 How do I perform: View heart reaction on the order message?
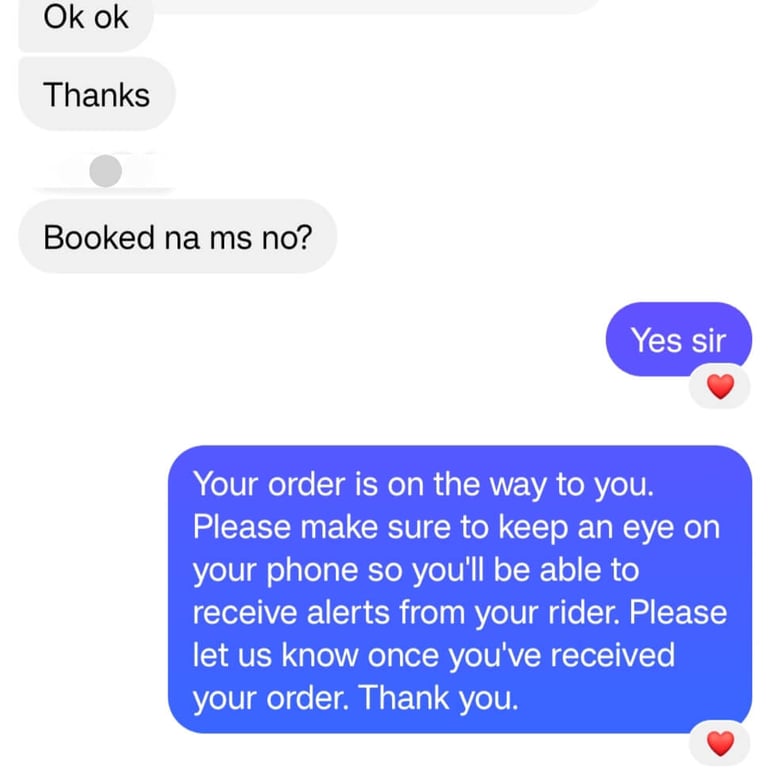pyautogui.click(x=720, y=743)
